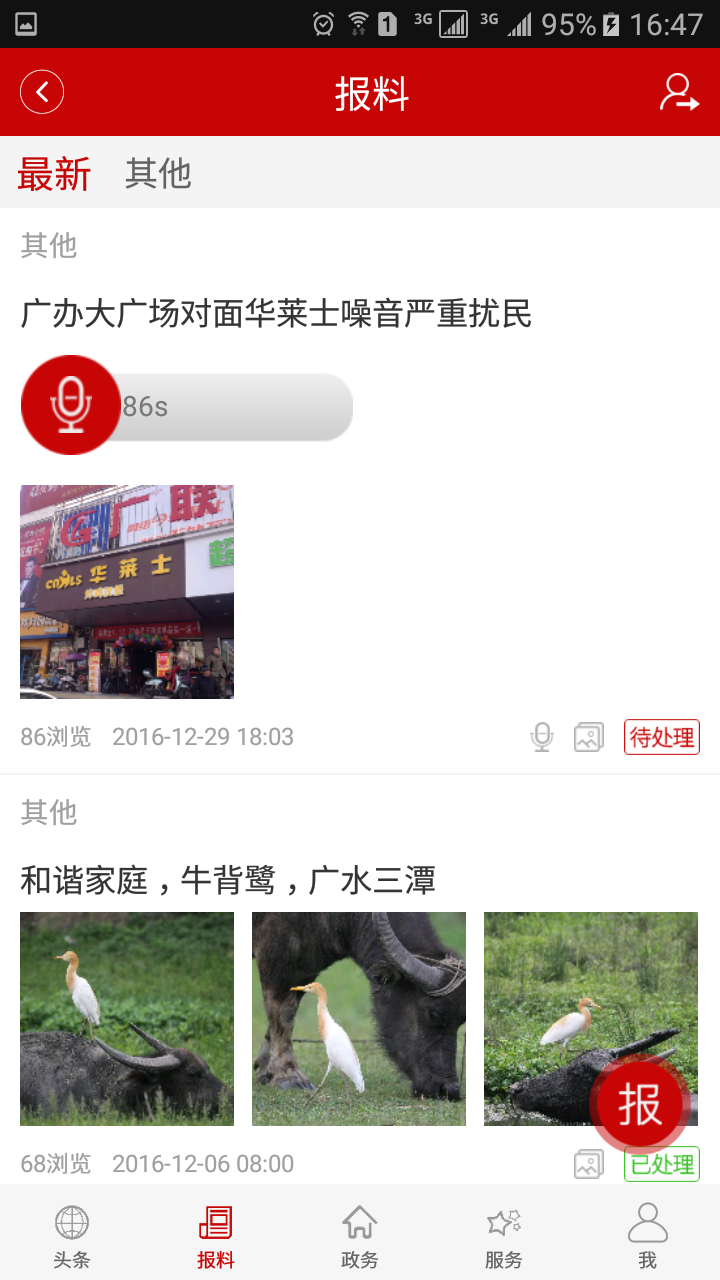720x1280 pixels.
Task: Select the 最新 tab
Action: tap(54, 172)
